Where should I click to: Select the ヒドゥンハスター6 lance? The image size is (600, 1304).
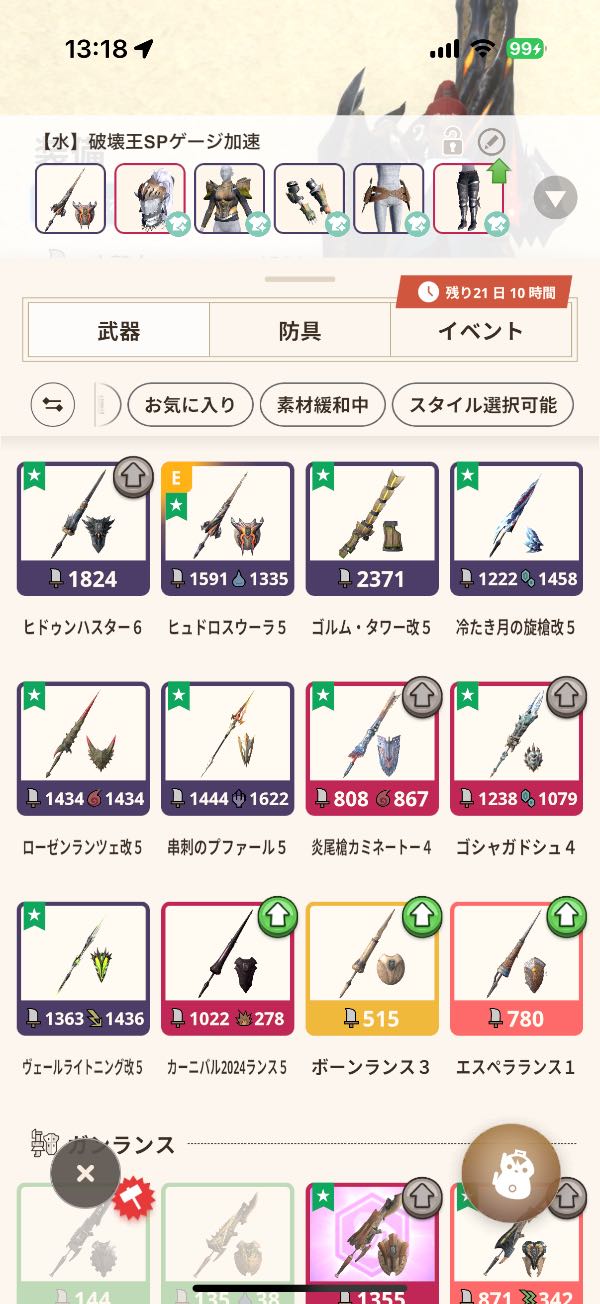(83, 529)
